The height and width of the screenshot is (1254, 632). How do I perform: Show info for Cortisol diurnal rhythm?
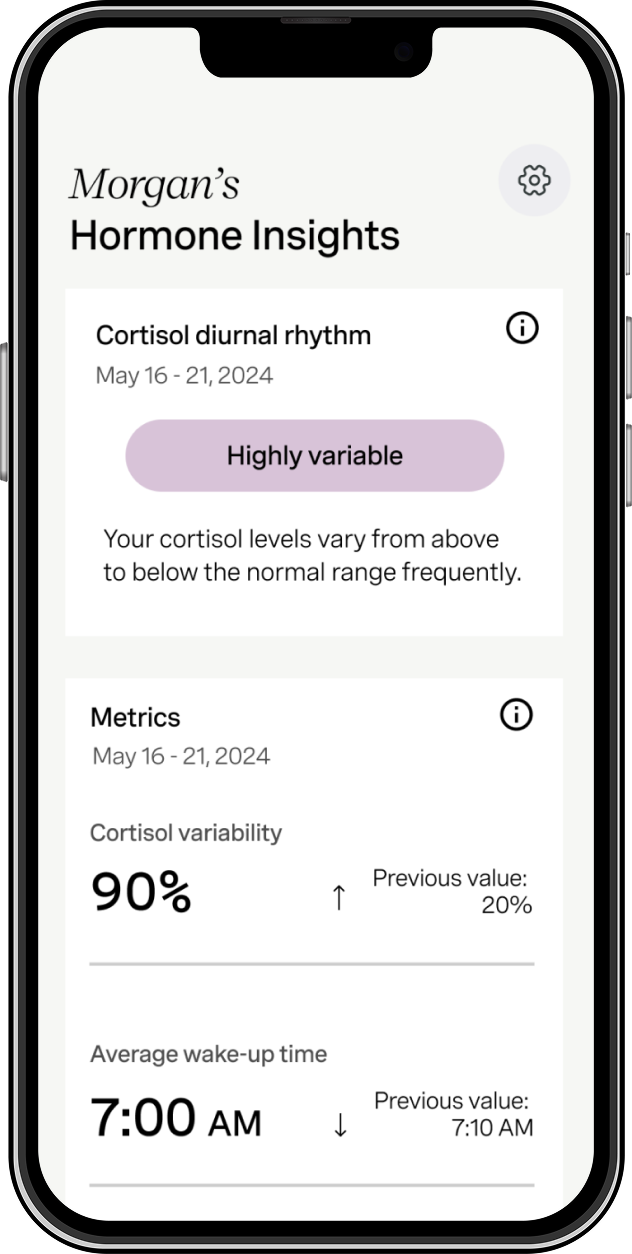point(522,328)
